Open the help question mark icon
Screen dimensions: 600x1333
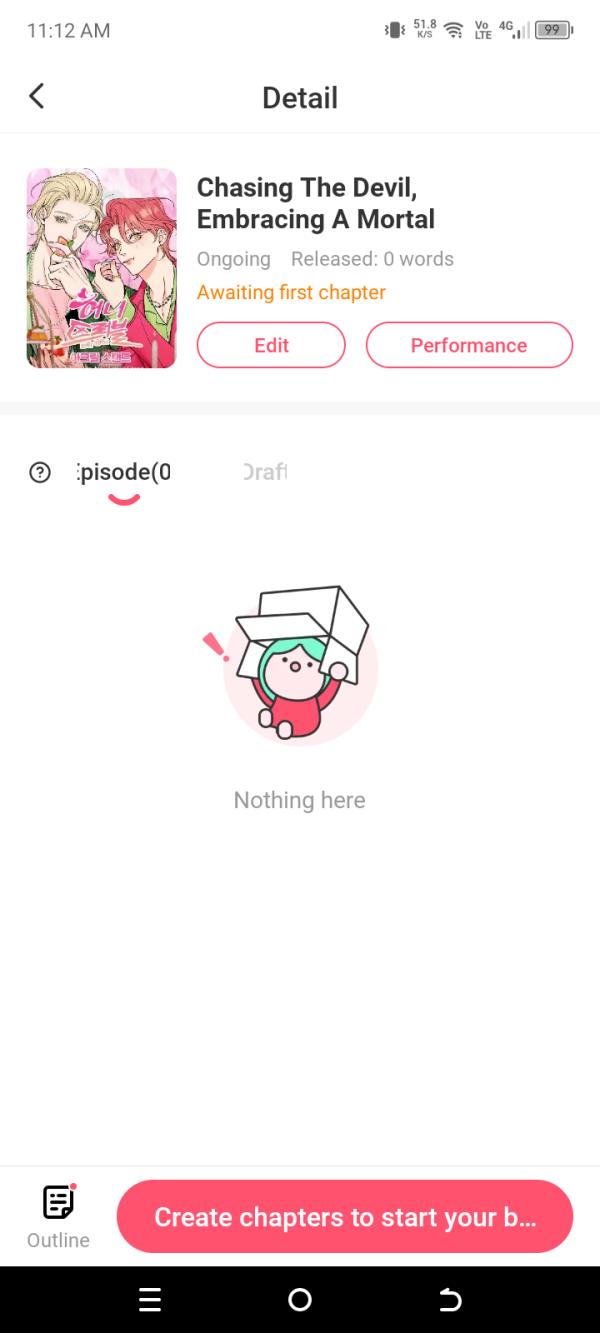click(x=40, y=472)
